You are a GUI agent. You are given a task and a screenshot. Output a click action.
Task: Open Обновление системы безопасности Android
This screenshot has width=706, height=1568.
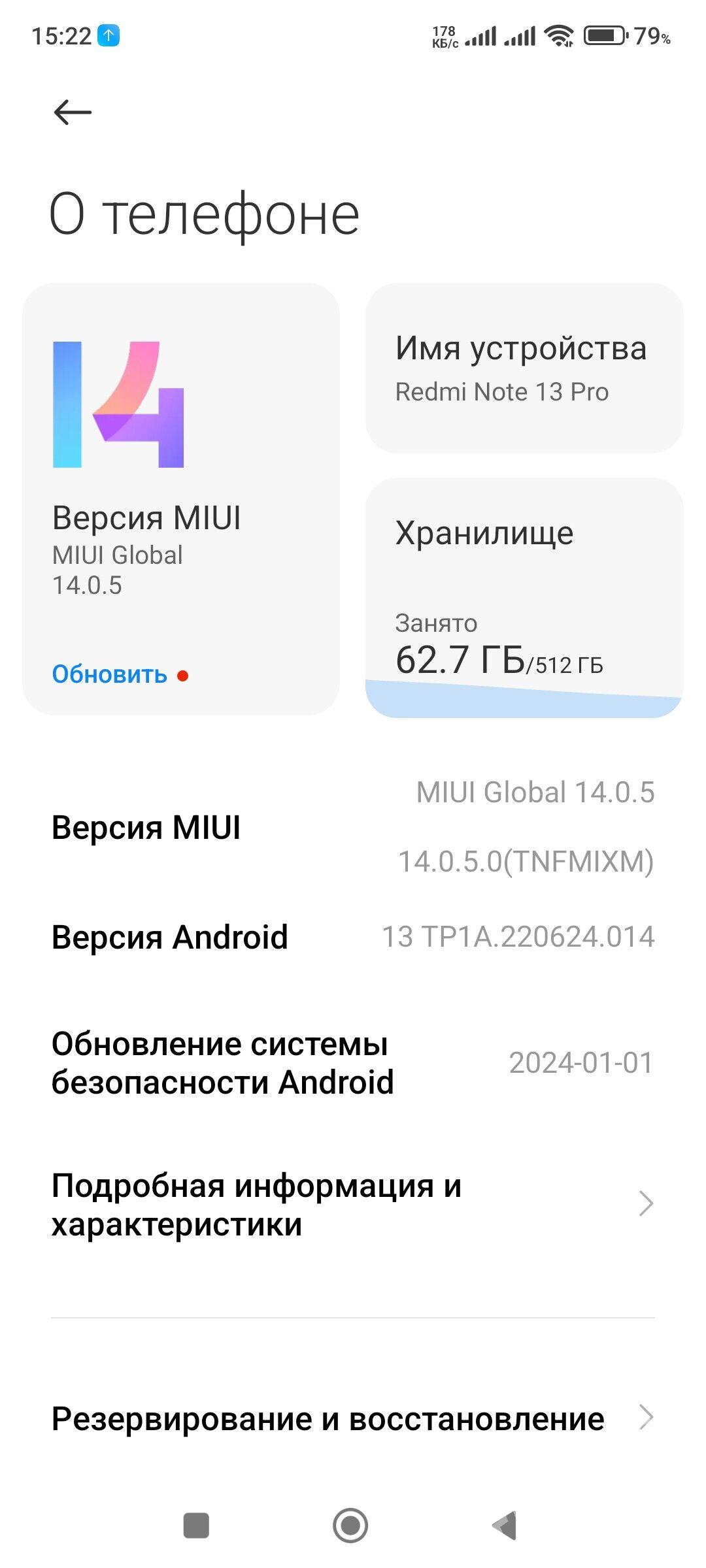pos(353,1063)
